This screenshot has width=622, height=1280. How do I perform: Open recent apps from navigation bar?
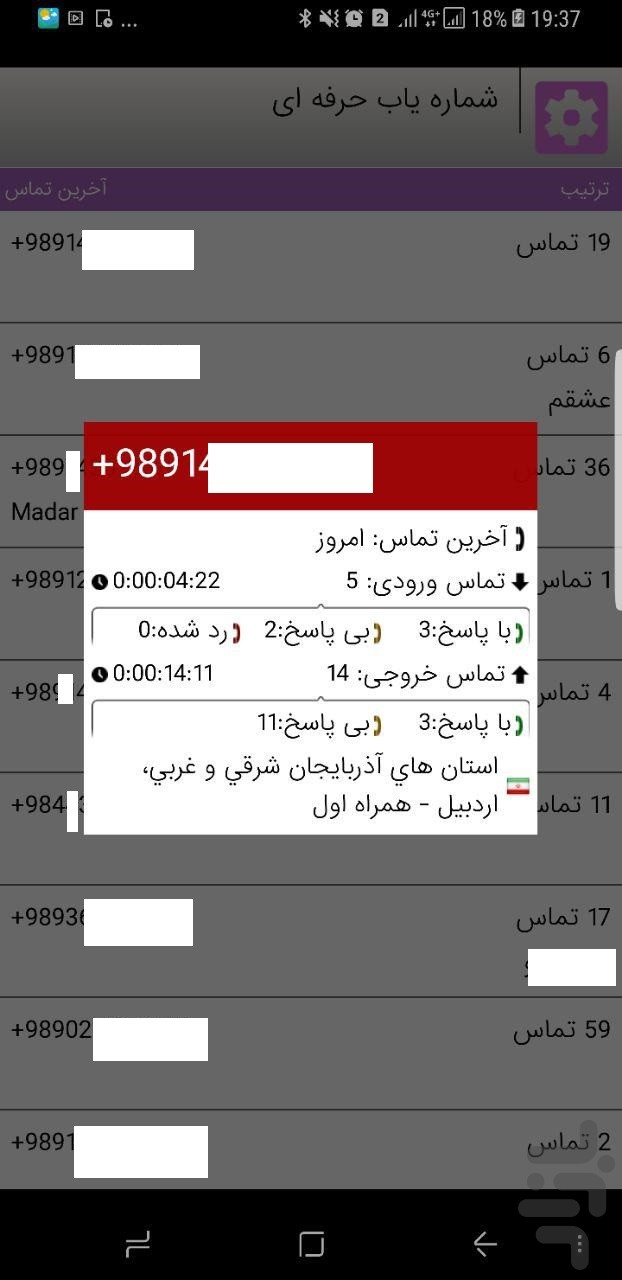point(137,1243)
